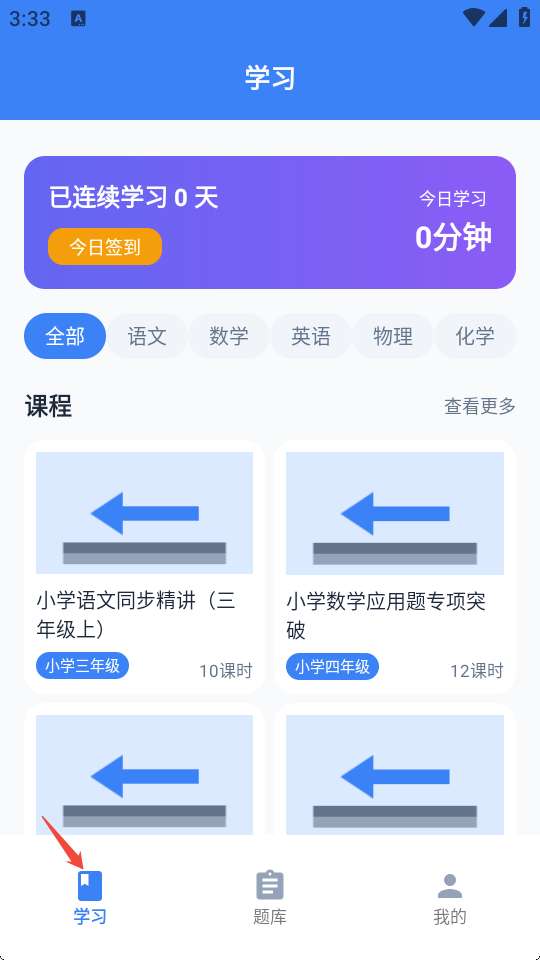Switch to the 题库 tab
This screenshot has height=960, width=540.
(270, 898)
